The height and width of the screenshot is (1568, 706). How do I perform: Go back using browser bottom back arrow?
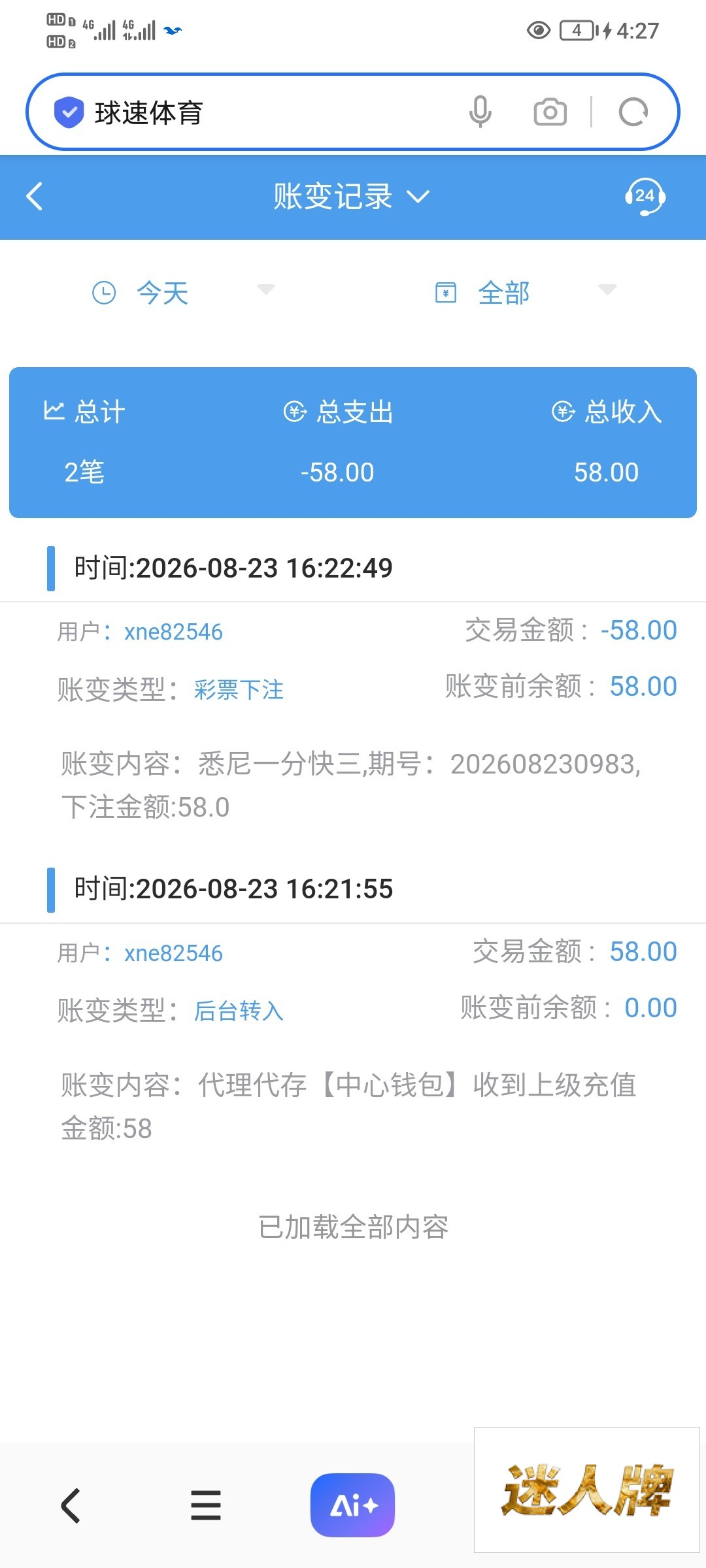[x=71, y=1506]
